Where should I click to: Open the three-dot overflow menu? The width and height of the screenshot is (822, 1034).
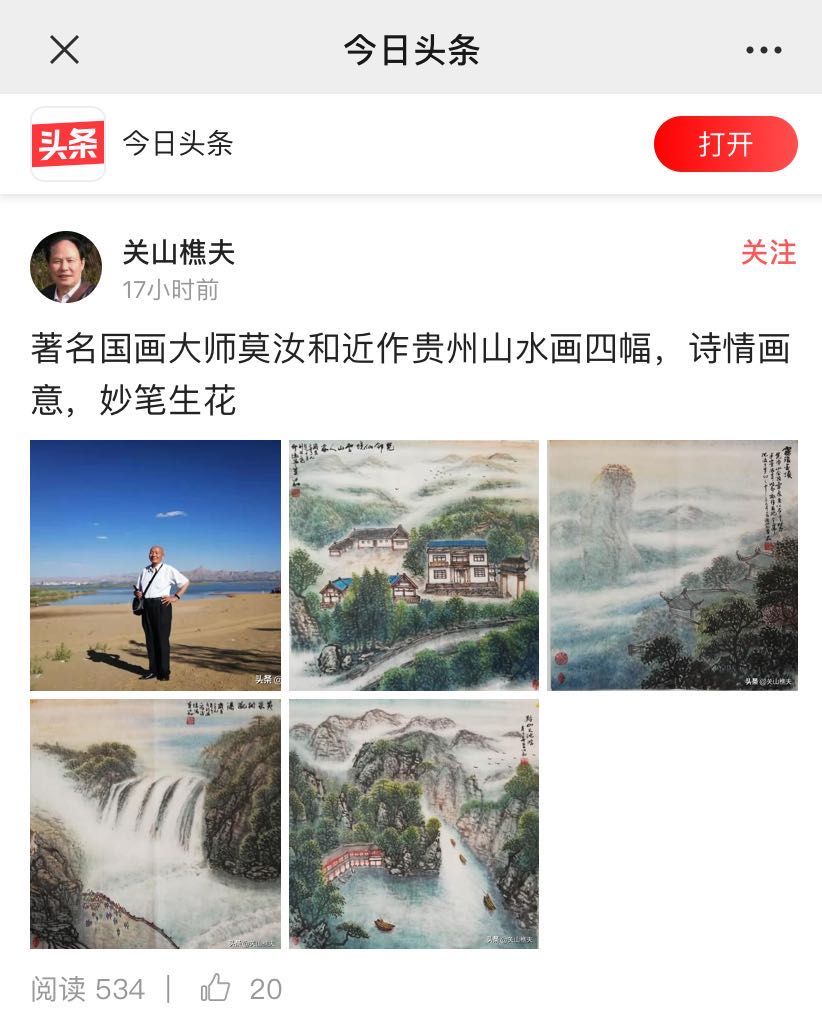click(764, 50)
